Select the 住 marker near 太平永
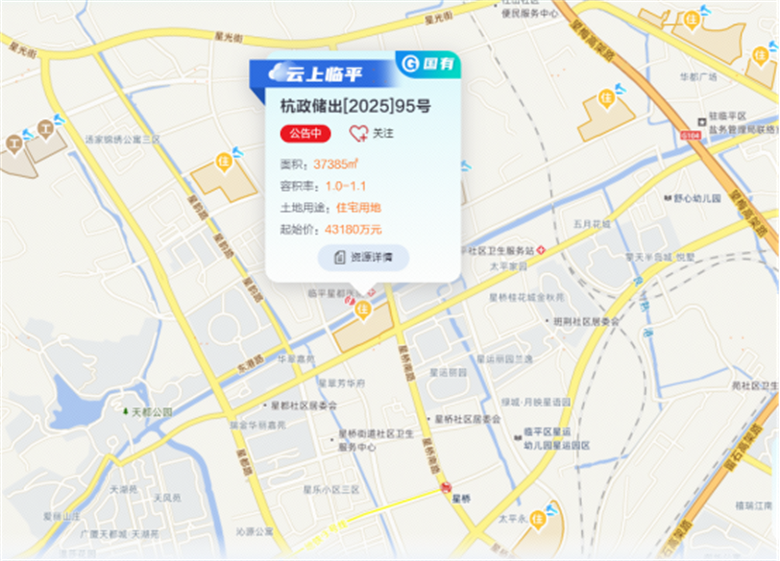 pos(538,518)
